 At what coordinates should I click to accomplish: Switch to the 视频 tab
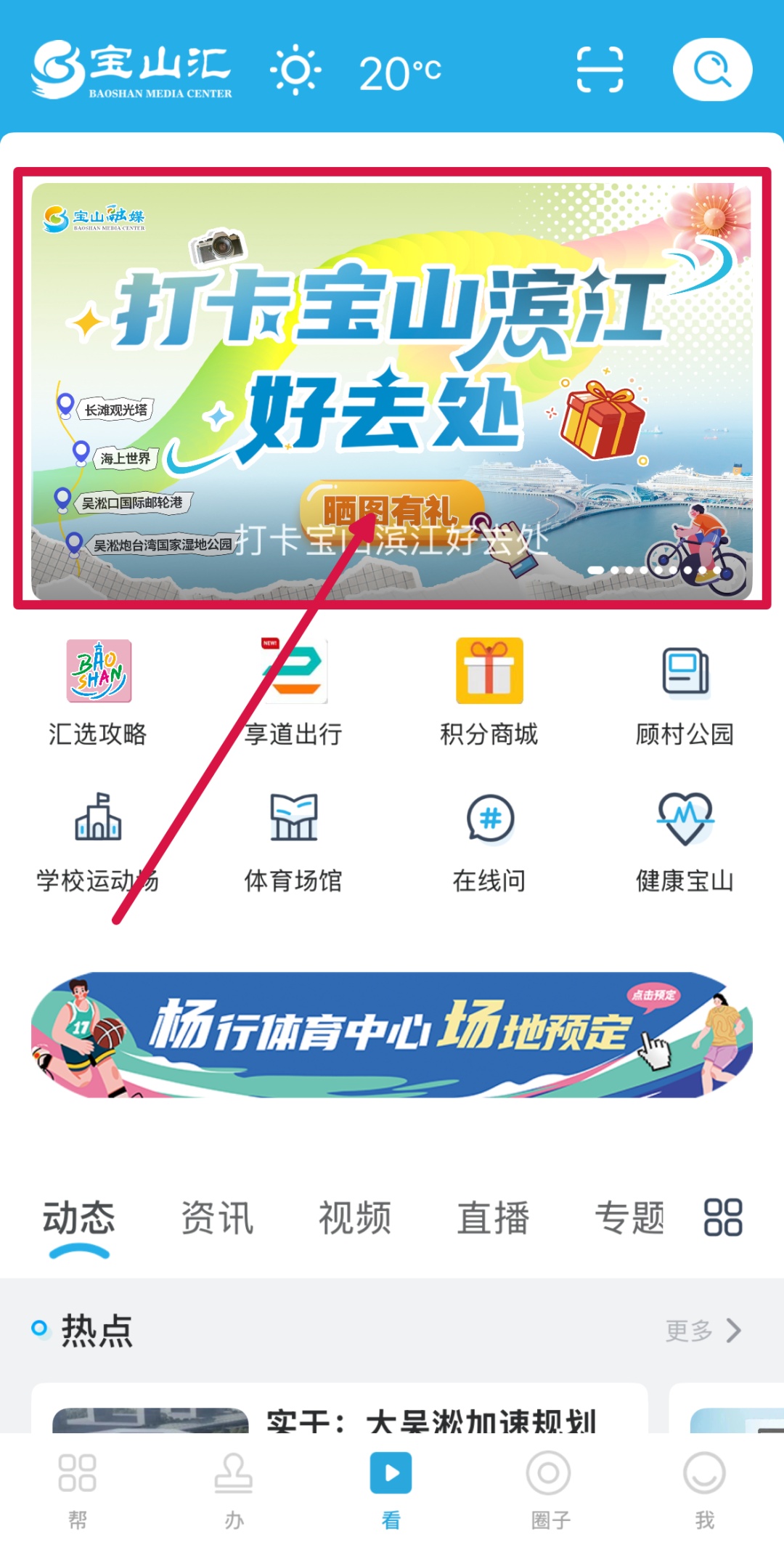[355, 1217]
